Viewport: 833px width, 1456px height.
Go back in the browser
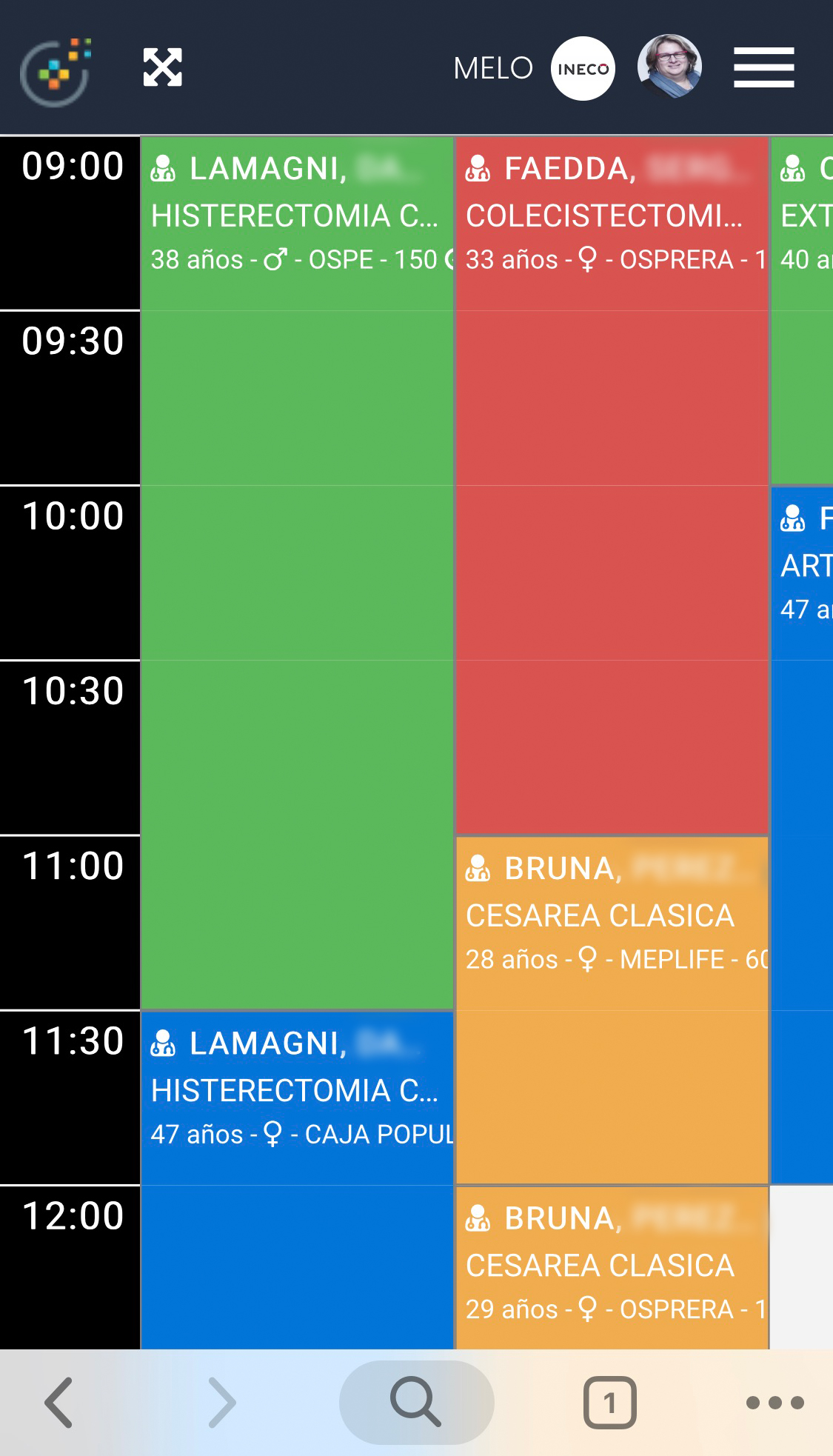tap(58, 1402)
